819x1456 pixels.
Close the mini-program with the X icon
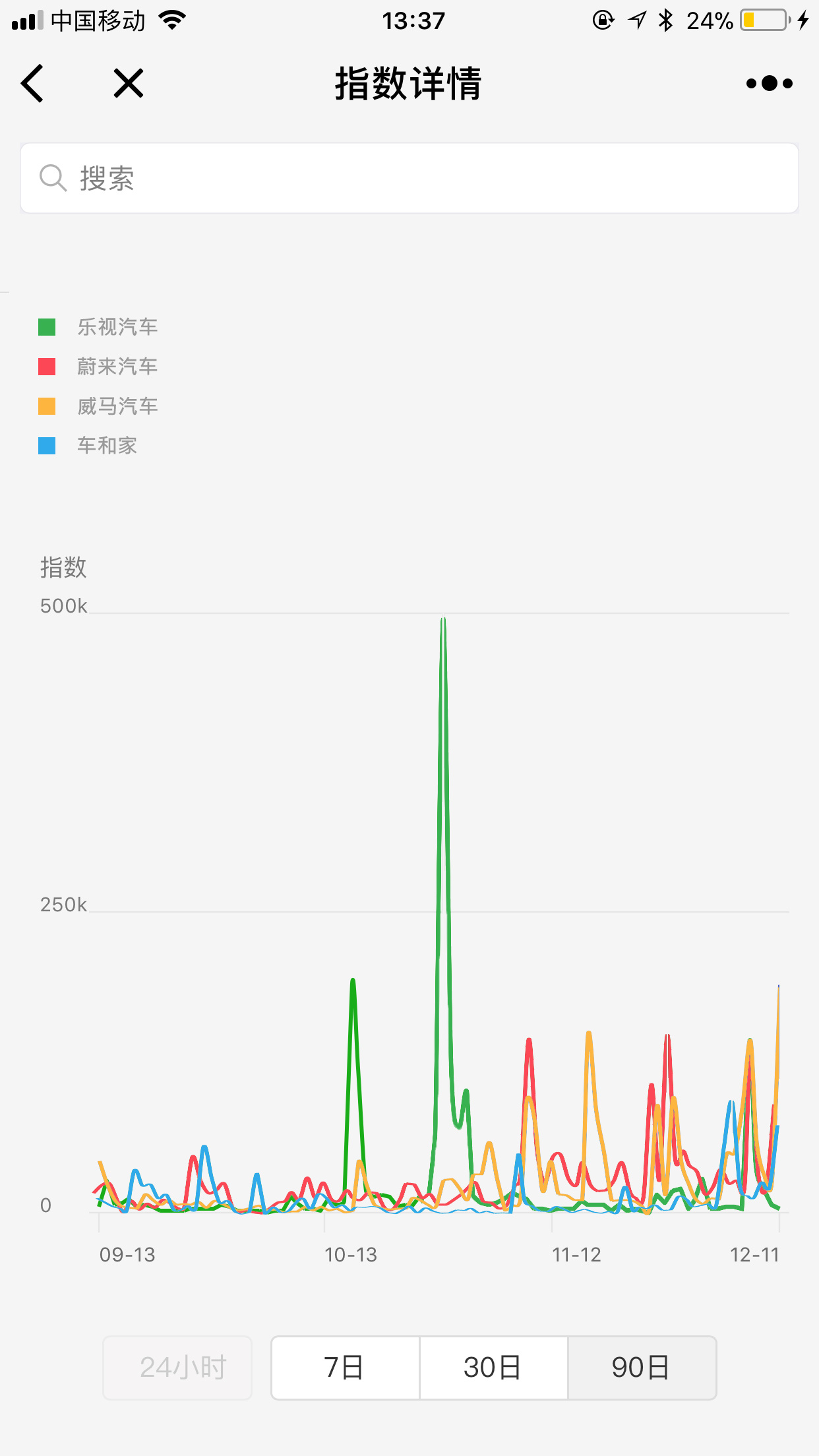click(127, 84)
